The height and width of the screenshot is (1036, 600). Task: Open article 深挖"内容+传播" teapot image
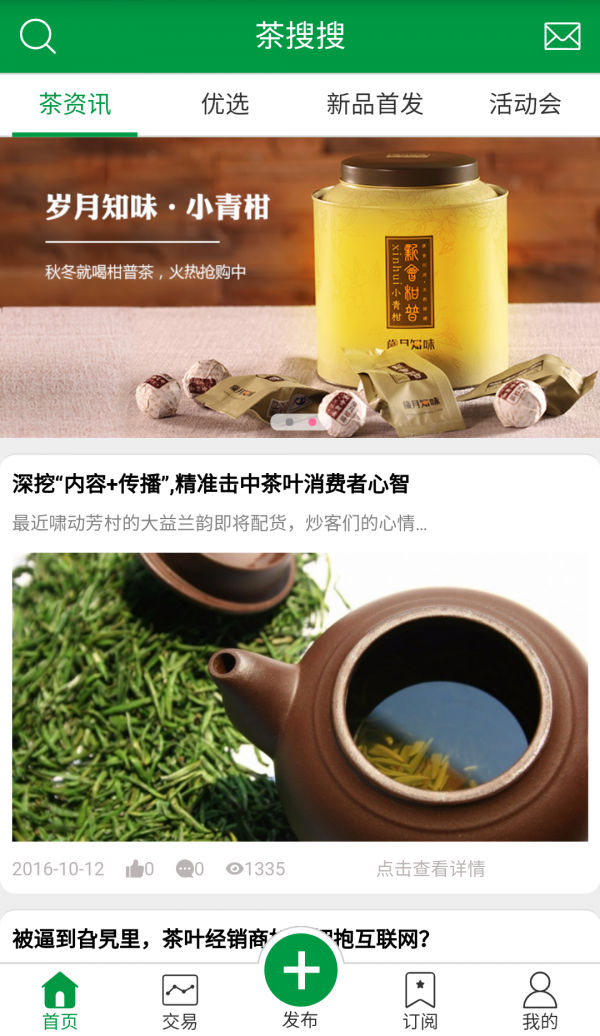[x=300, y=697]
